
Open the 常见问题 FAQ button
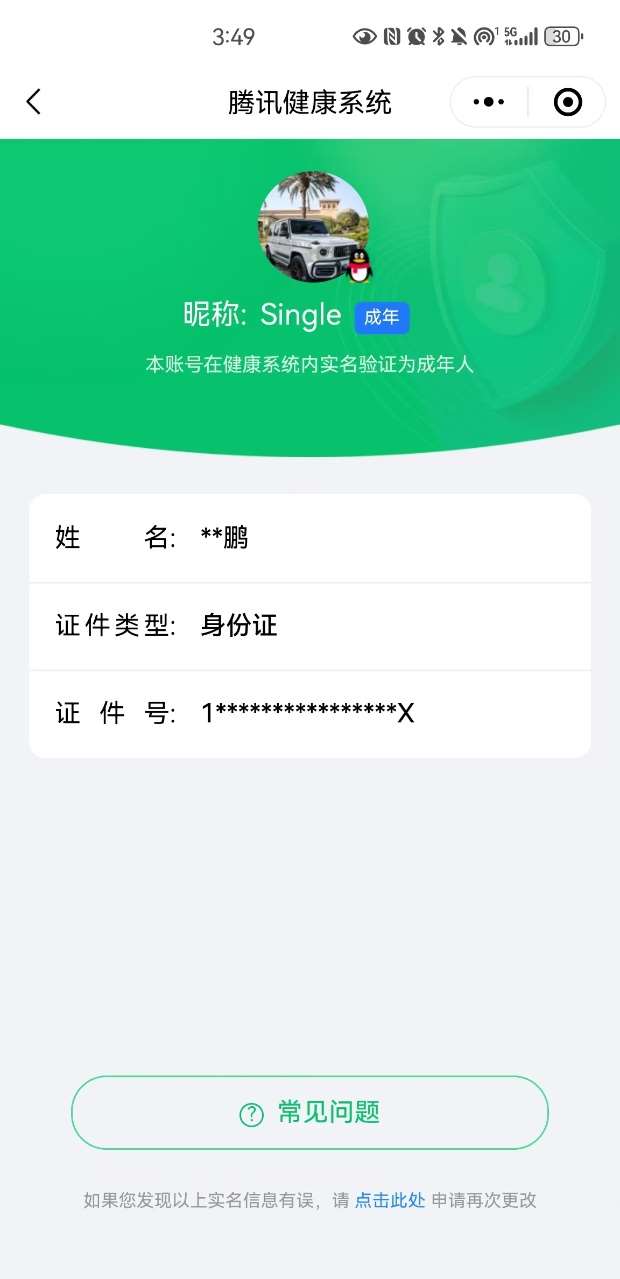point(310,1113)
